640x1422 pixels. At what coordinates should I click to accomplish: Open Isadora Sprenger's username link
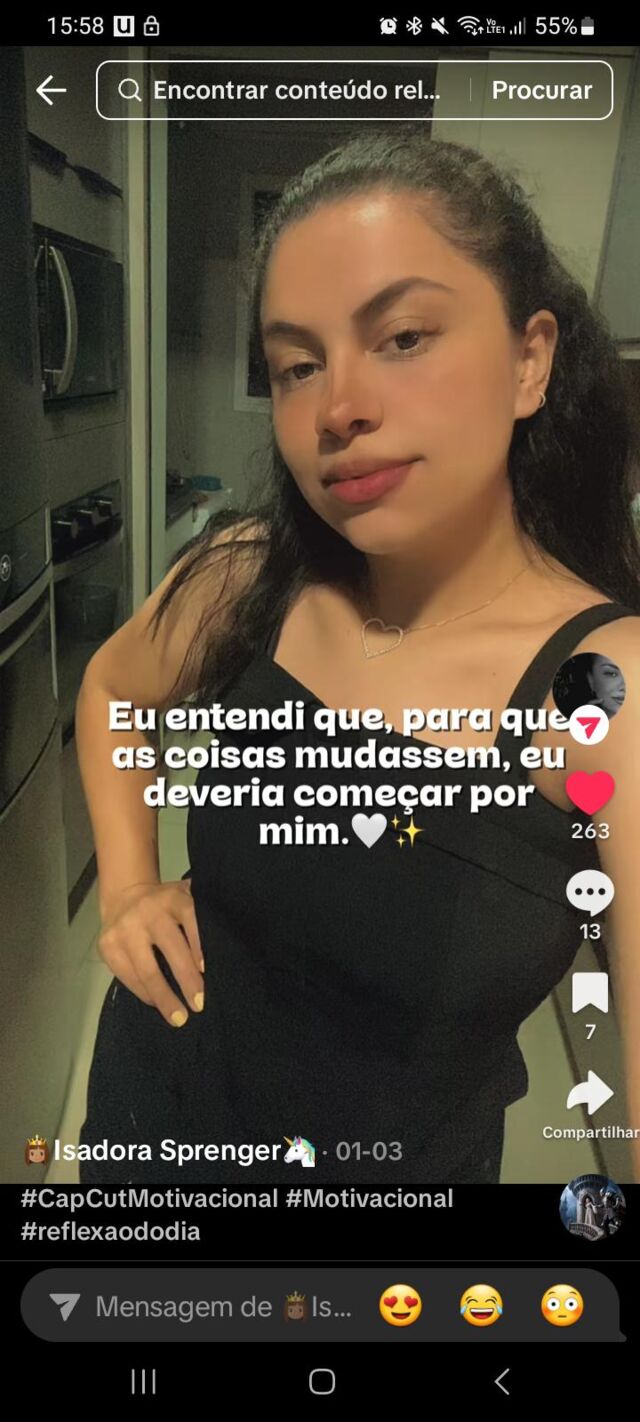pyautogui.click(x=168, y=1151)
